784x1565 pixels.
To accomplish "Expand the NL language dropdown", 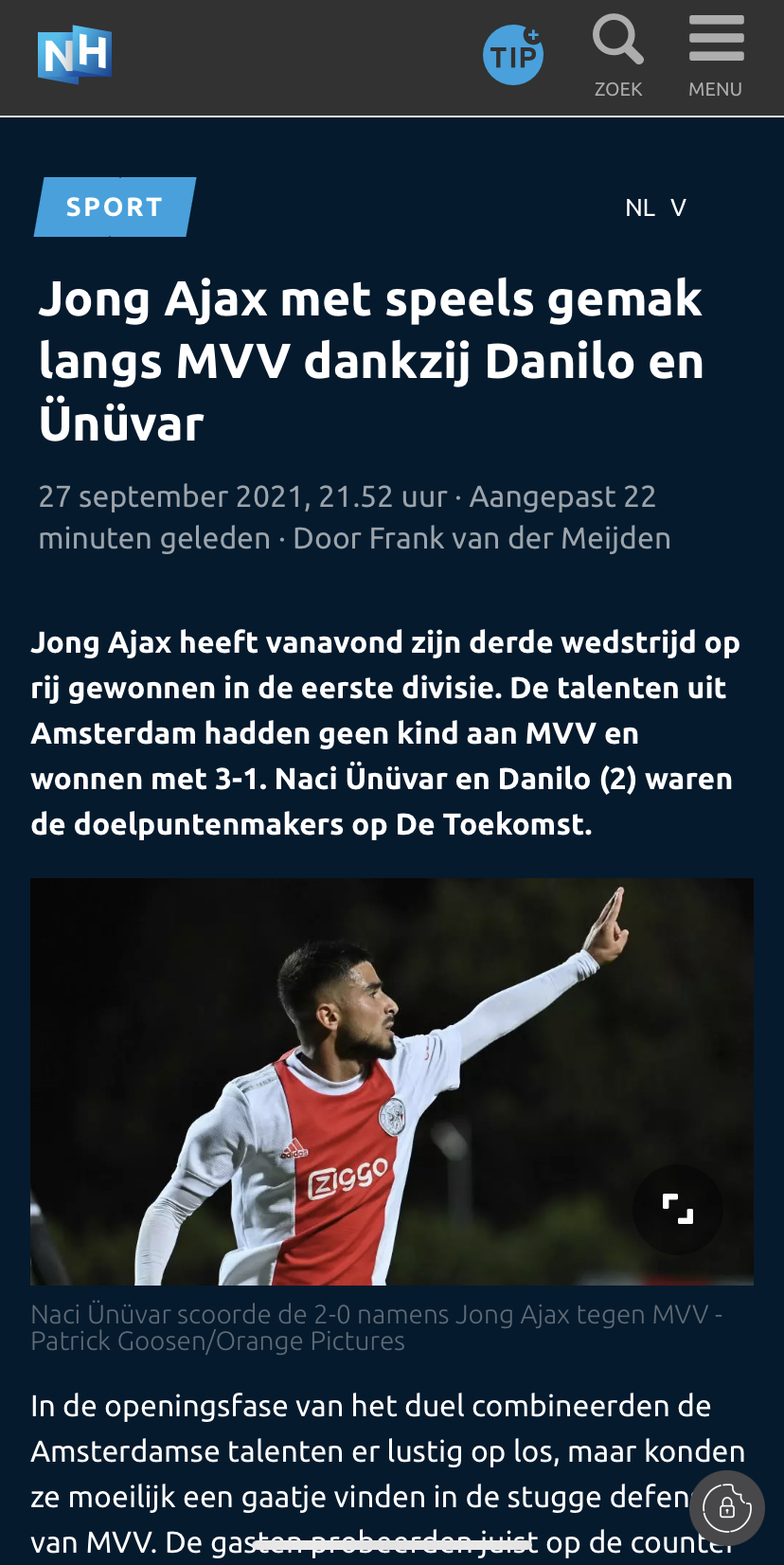I will click(x=655, y=207).
